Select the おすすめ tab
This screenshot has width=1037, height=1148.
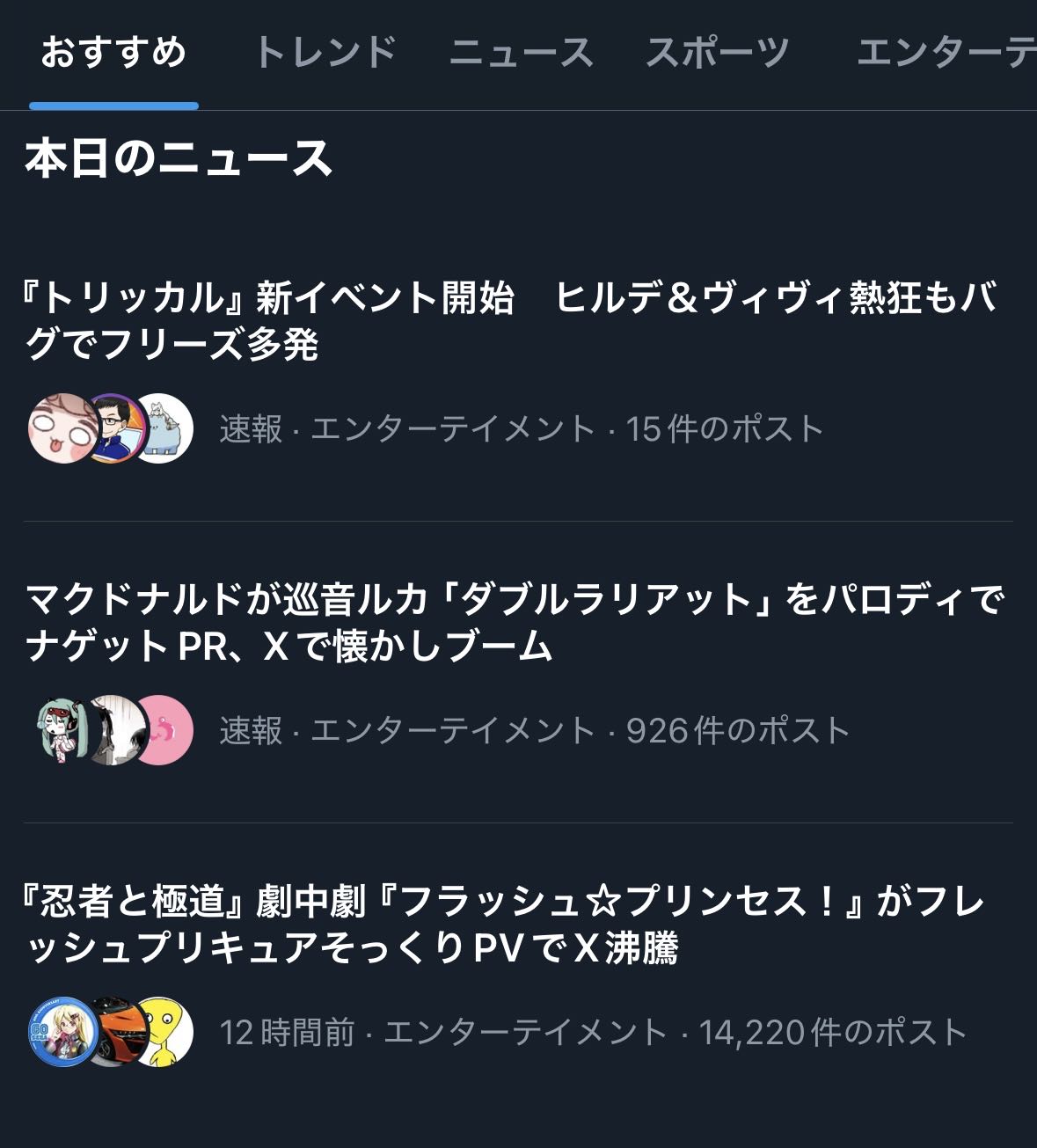pyautogui.click(x=113, y=53)
